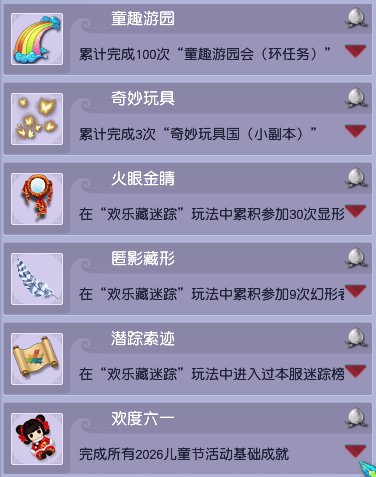Viewport: 376px width, 477px height.
Task: Expand the 匿影藏形 achievement arrow
Action: point(355,291)
